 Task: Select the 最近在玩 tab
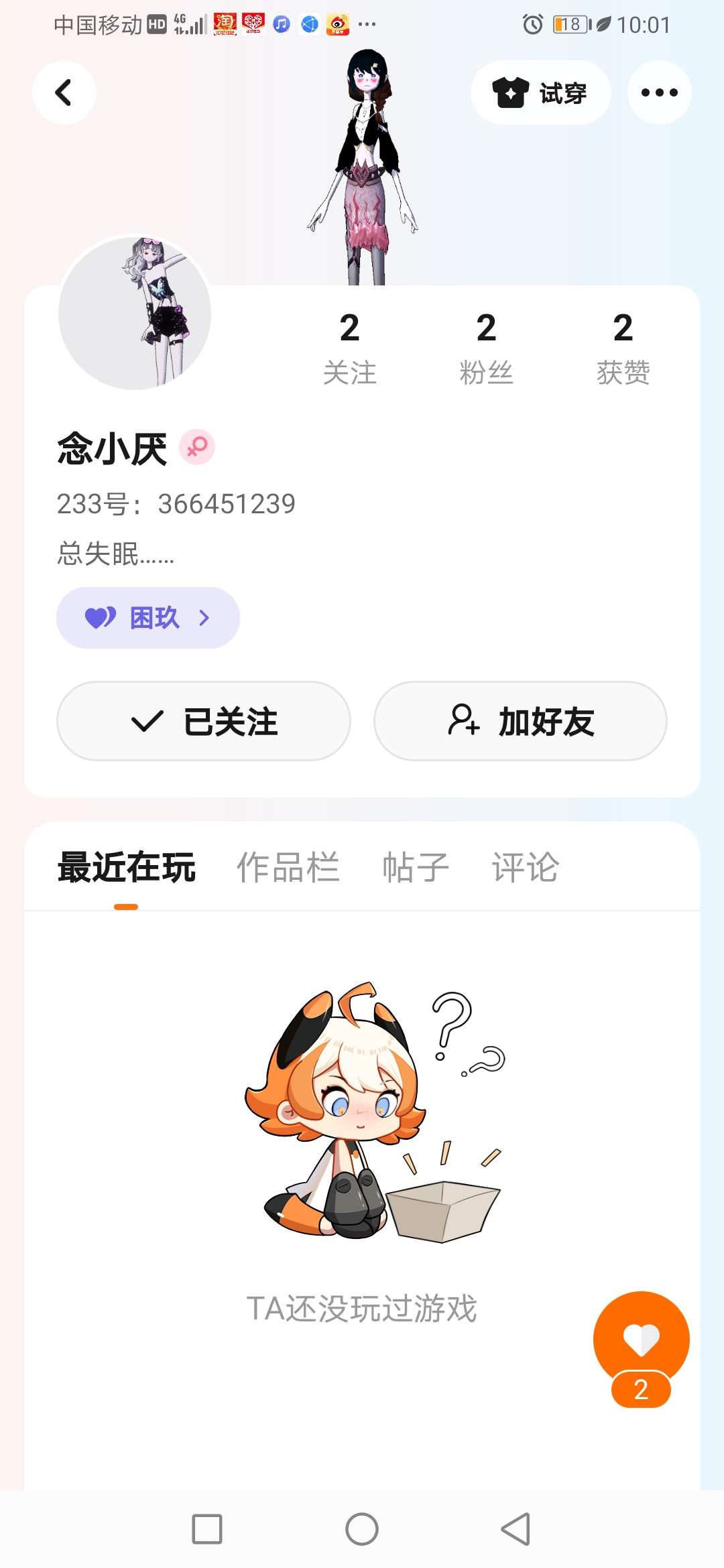pyautogui.click(x=126, y=867)
